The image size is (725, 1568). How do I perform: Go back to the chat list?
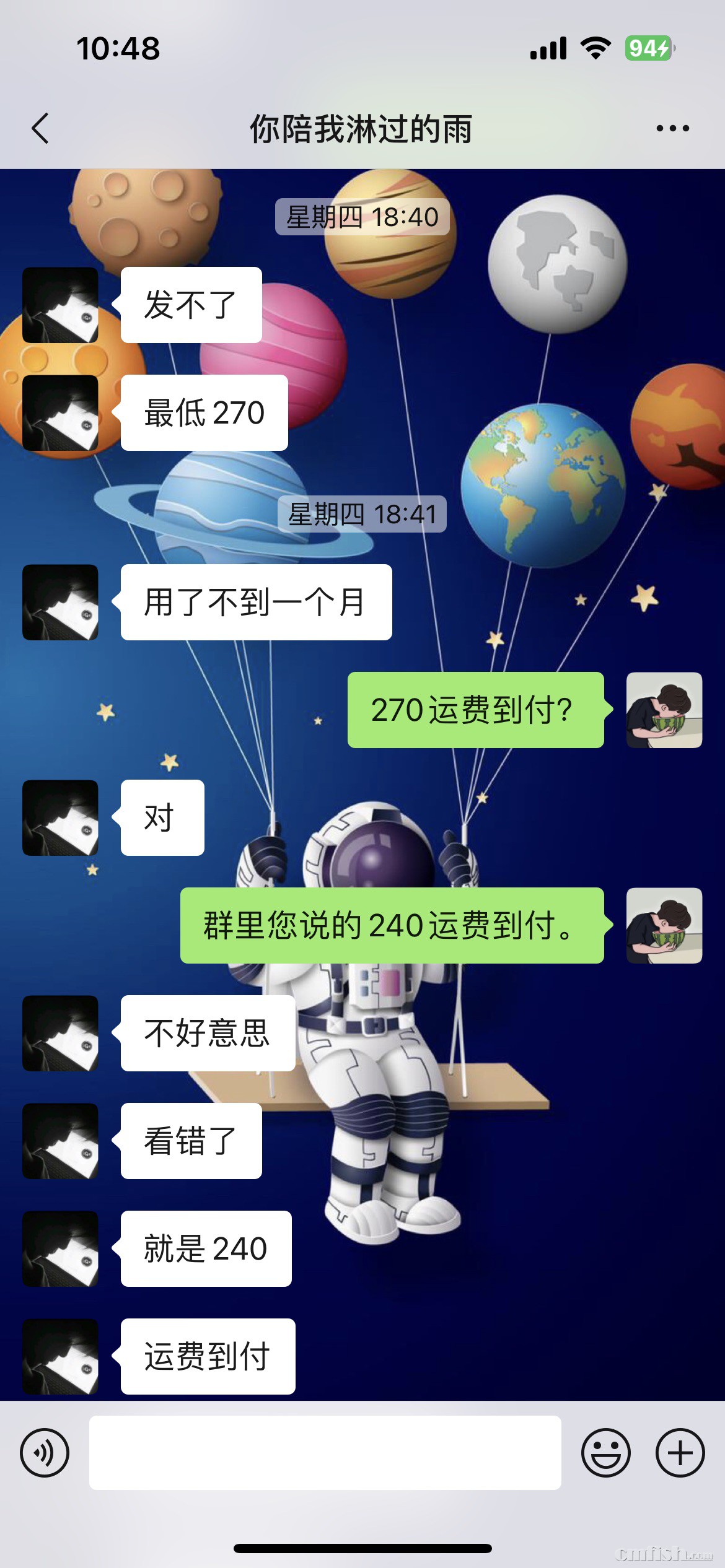tap(41, 129)
